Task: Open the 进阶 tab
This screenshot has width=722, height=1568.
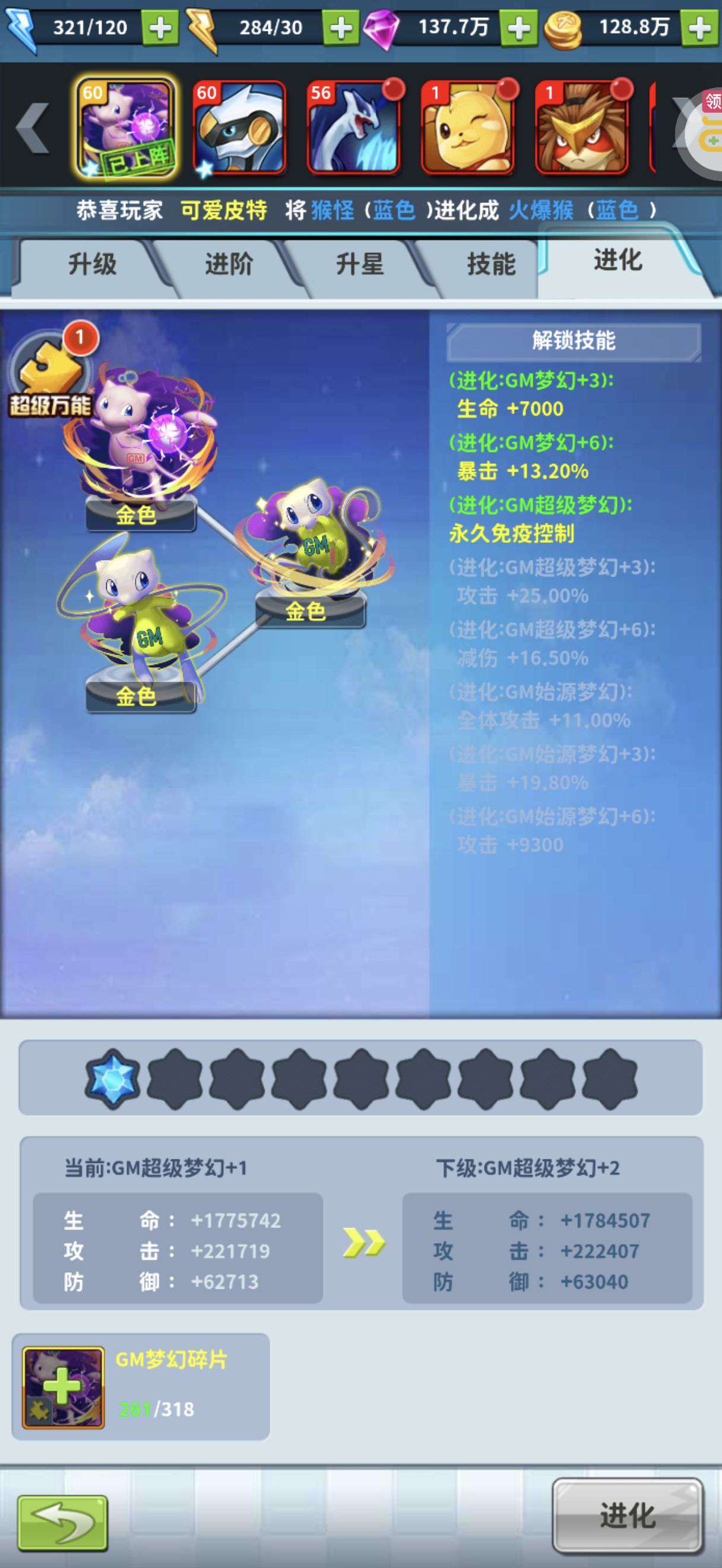Action: tap(228, 265)
